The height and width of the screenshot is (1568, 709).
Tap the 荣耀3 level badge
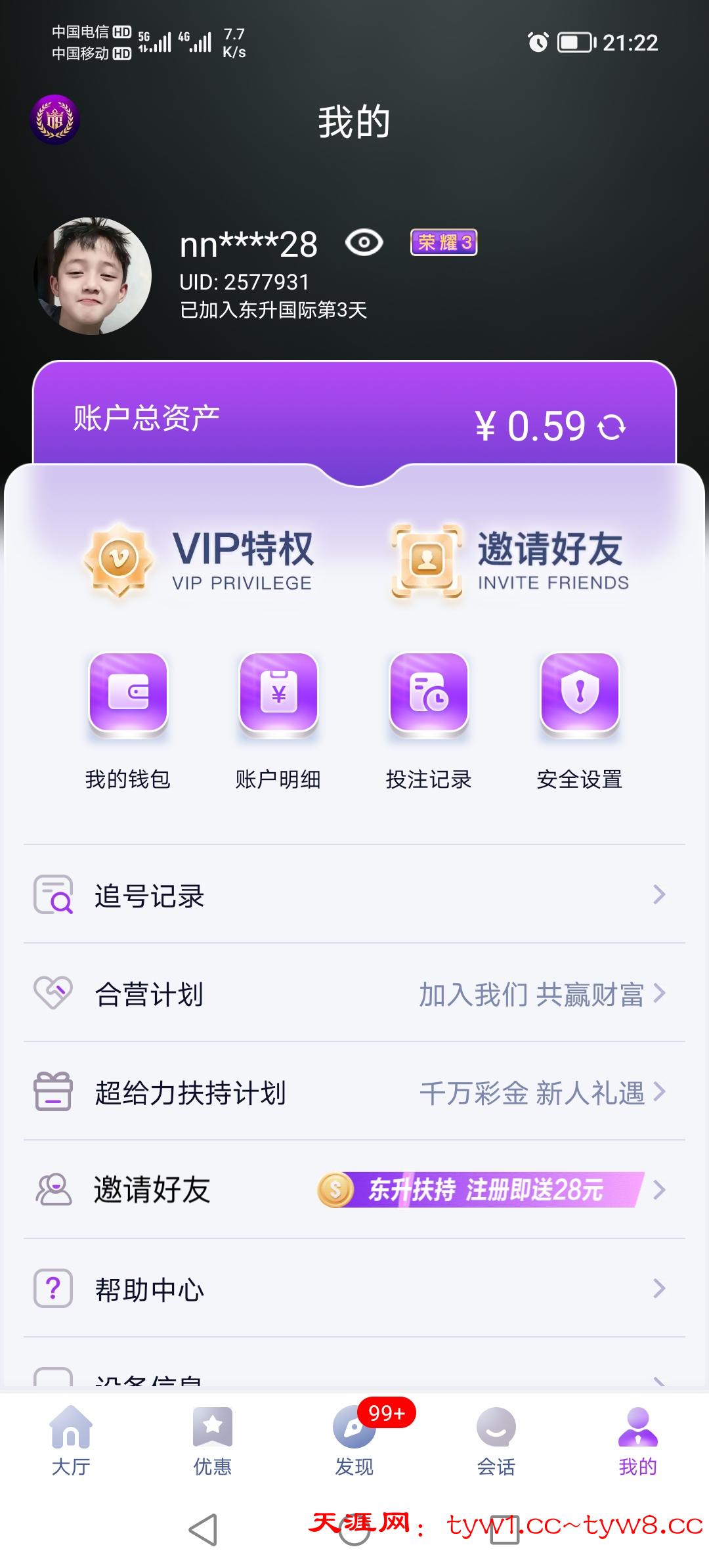tap(444, 242)
